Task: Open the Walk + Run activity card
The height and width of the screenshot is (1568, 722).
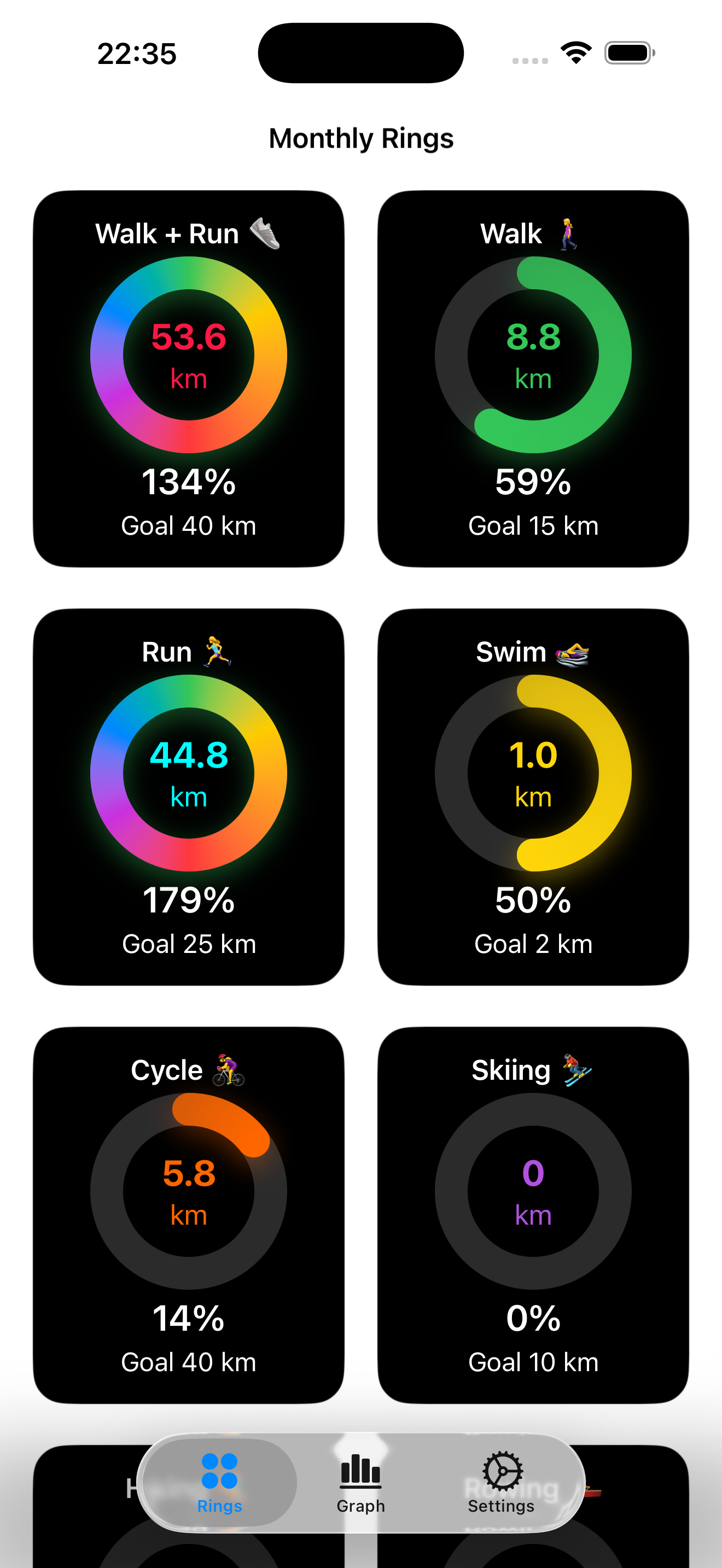Action: click(189, 377)
